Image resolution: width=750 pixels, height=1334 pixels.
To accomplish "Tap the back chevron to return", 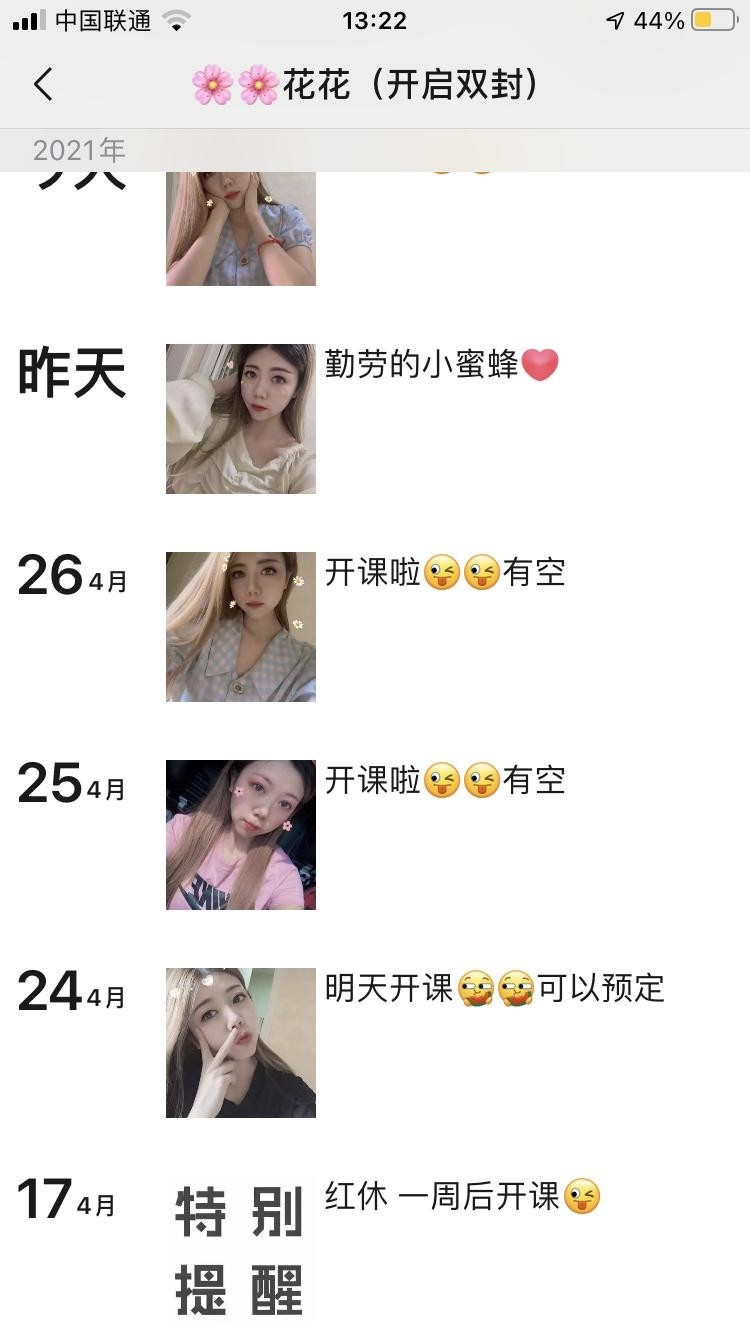I will (42, 85).
